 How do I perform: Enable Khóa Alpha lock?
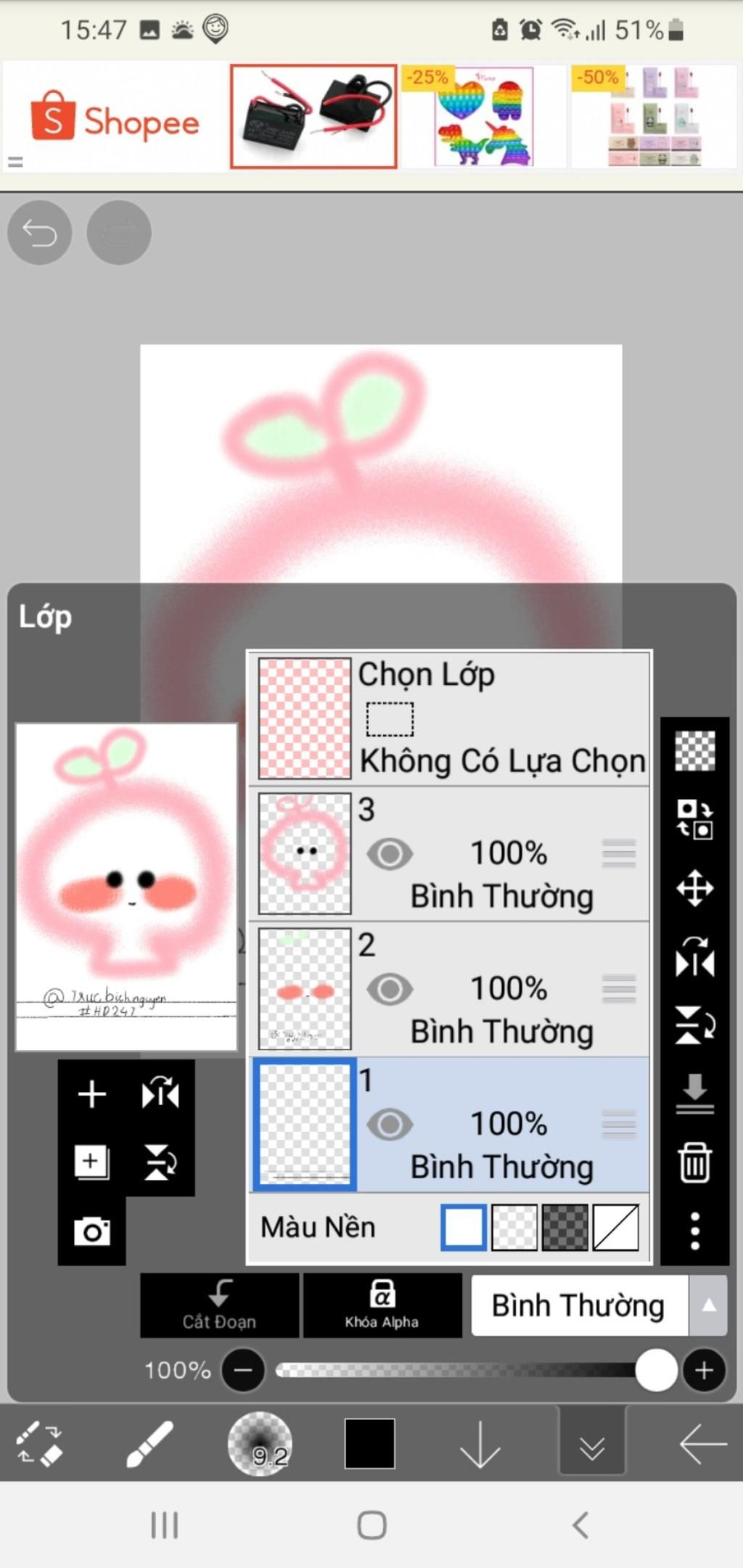coord(382,1305)
